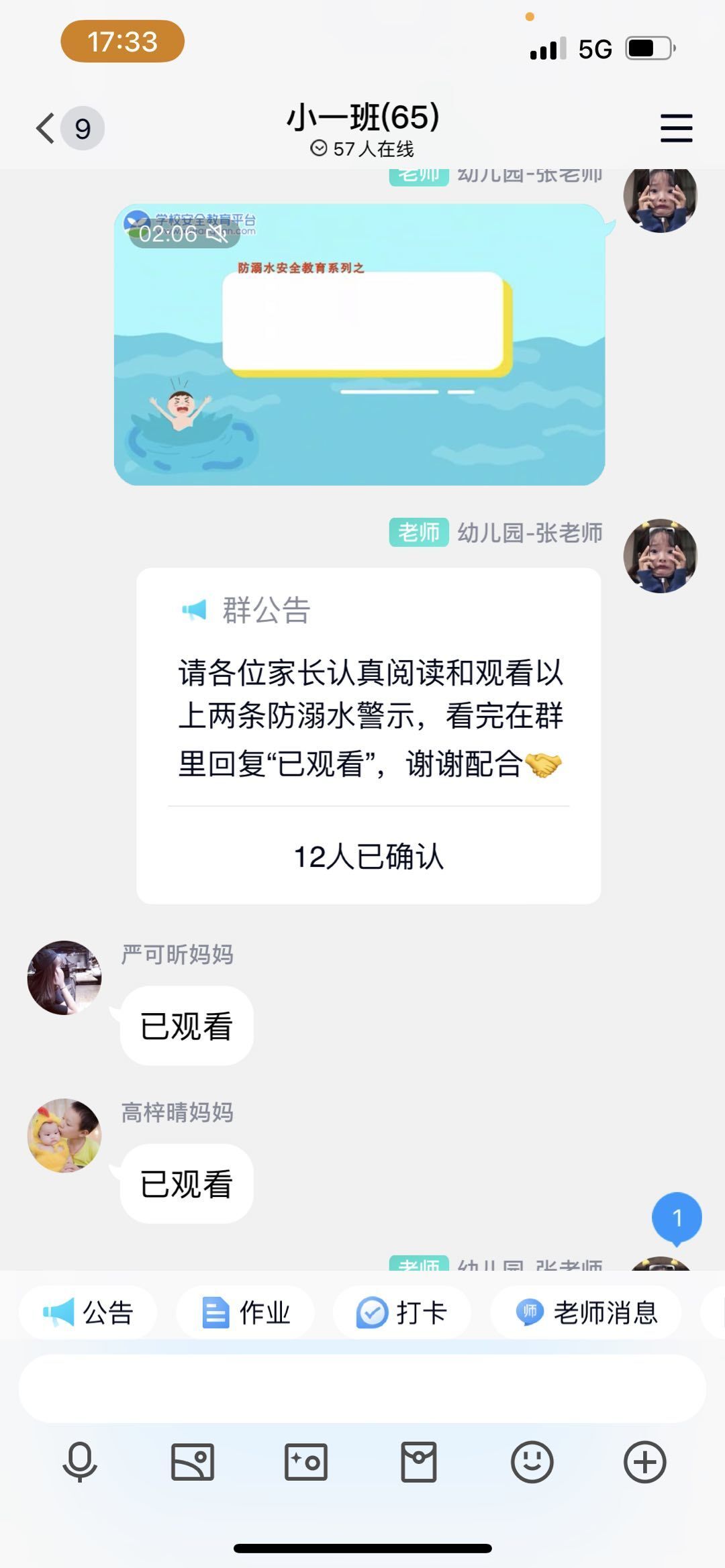Viewport: 725px width, 1568px height.
Task: View 12人已确认 confirmation list
Action: click(368, 857)
